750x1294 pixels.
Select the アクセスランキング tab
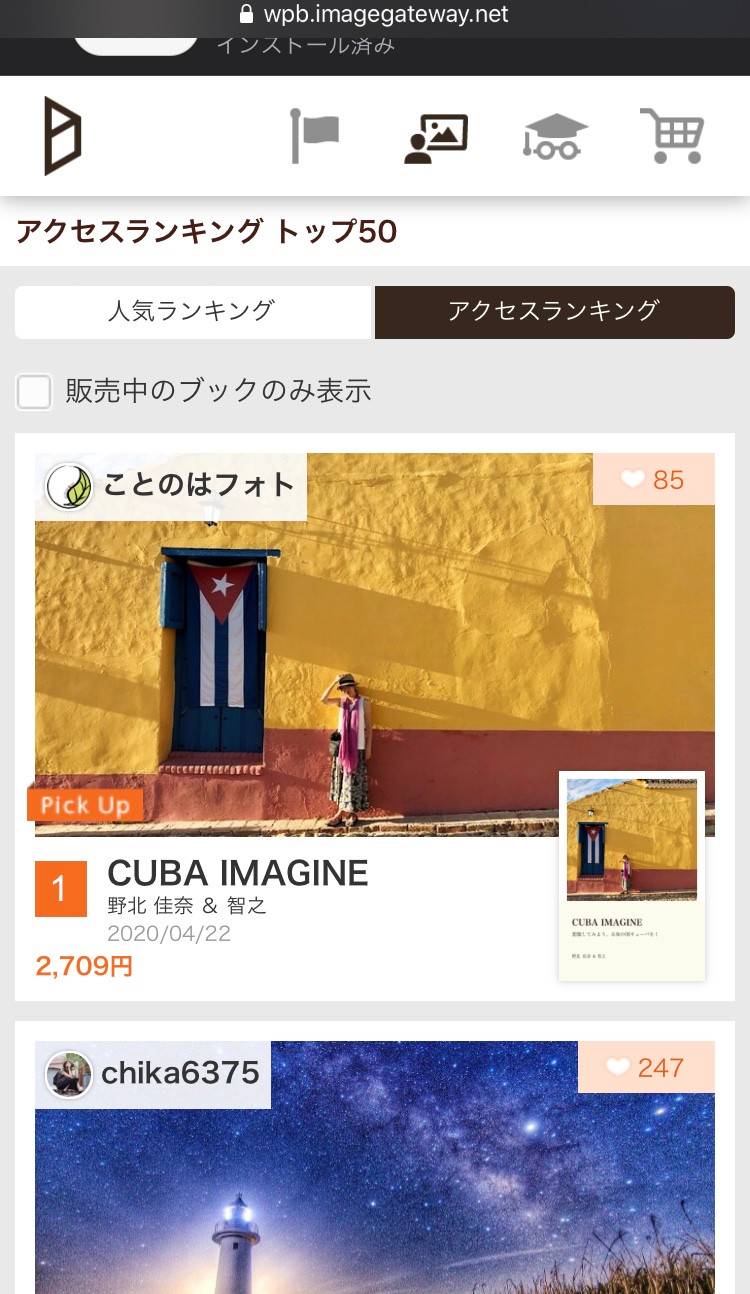(x=554, y=312)
